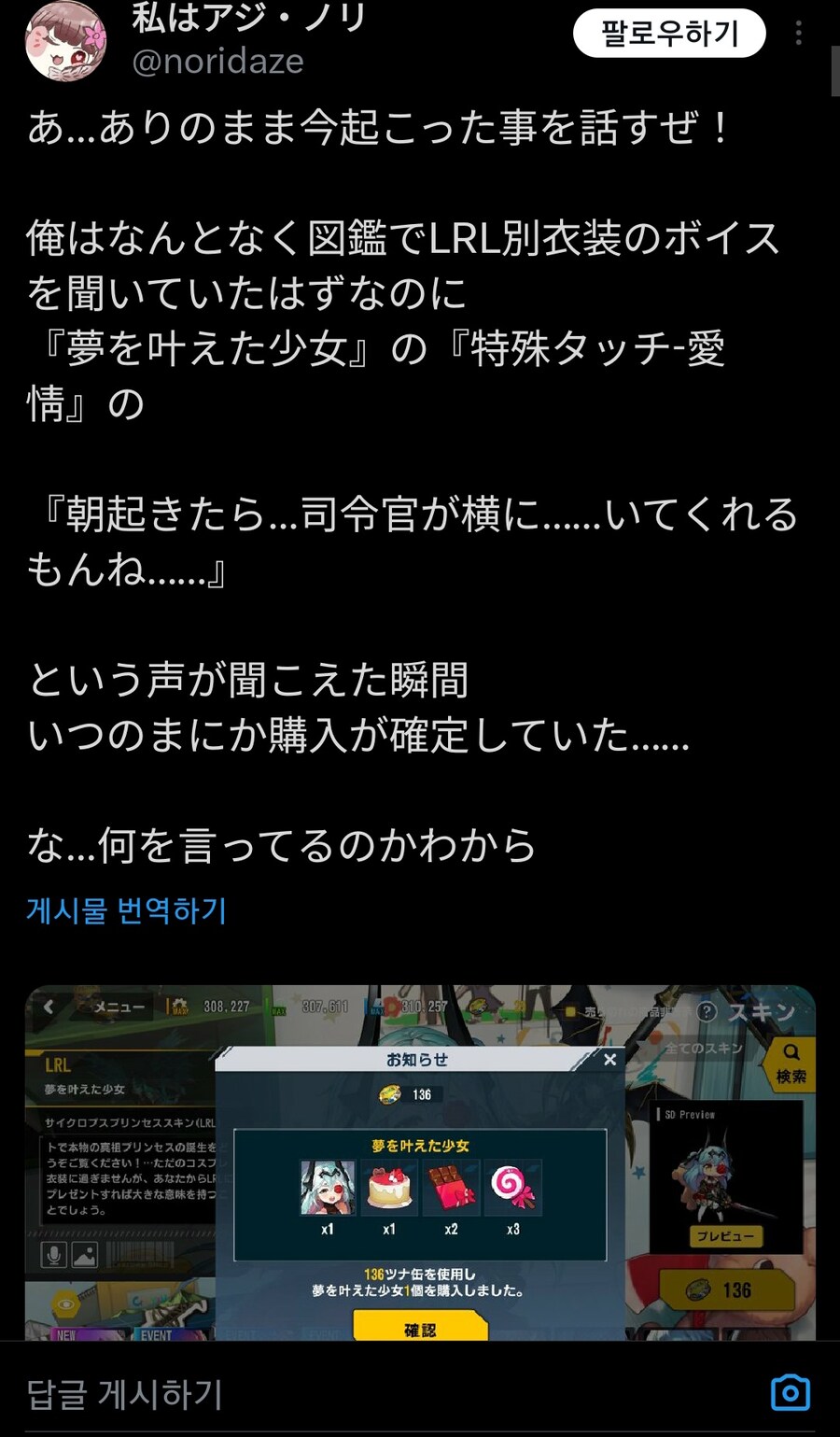Select the picture gallery icon next to the microphone
840x1437 pixels.
[84, 1254]
